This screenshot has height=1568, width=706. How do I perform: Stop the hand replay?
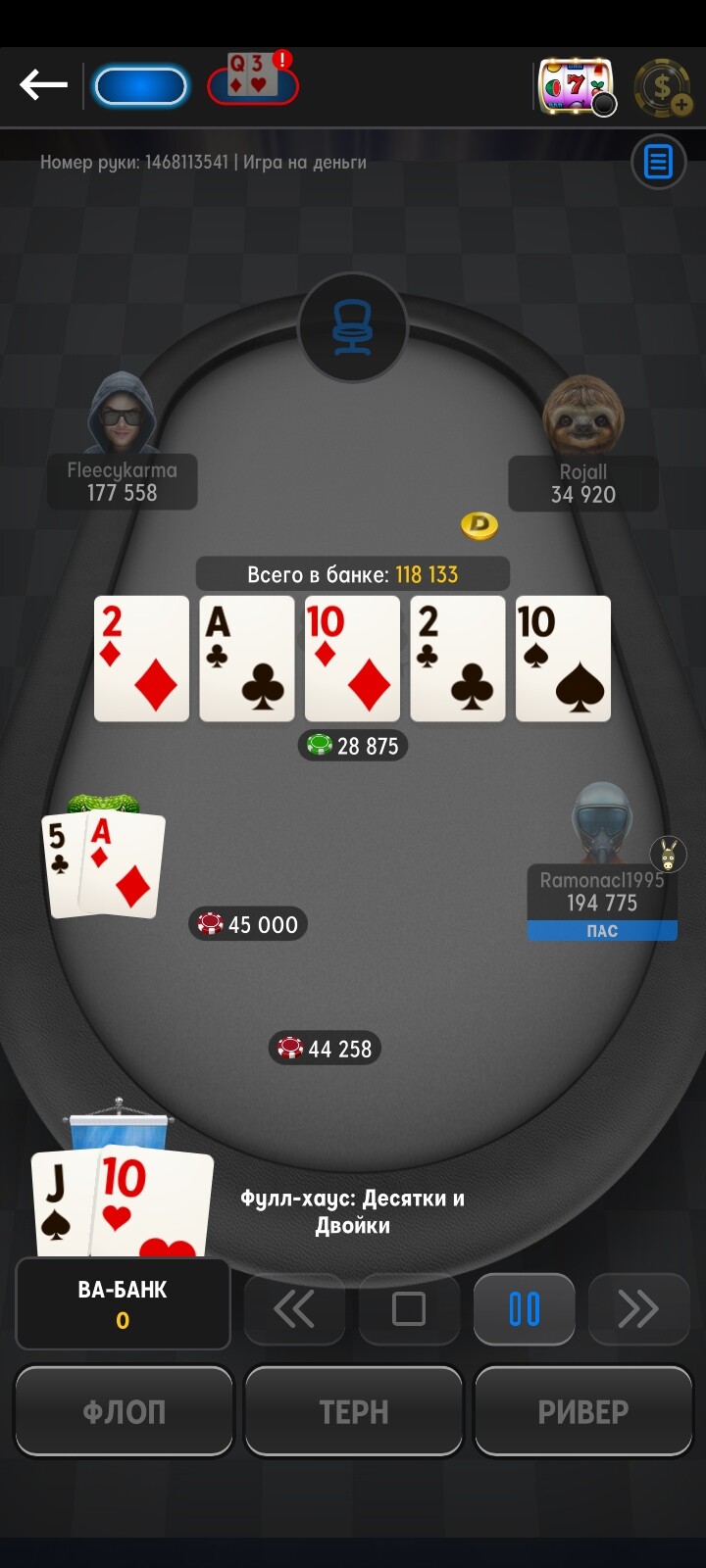coord(409,1309)
